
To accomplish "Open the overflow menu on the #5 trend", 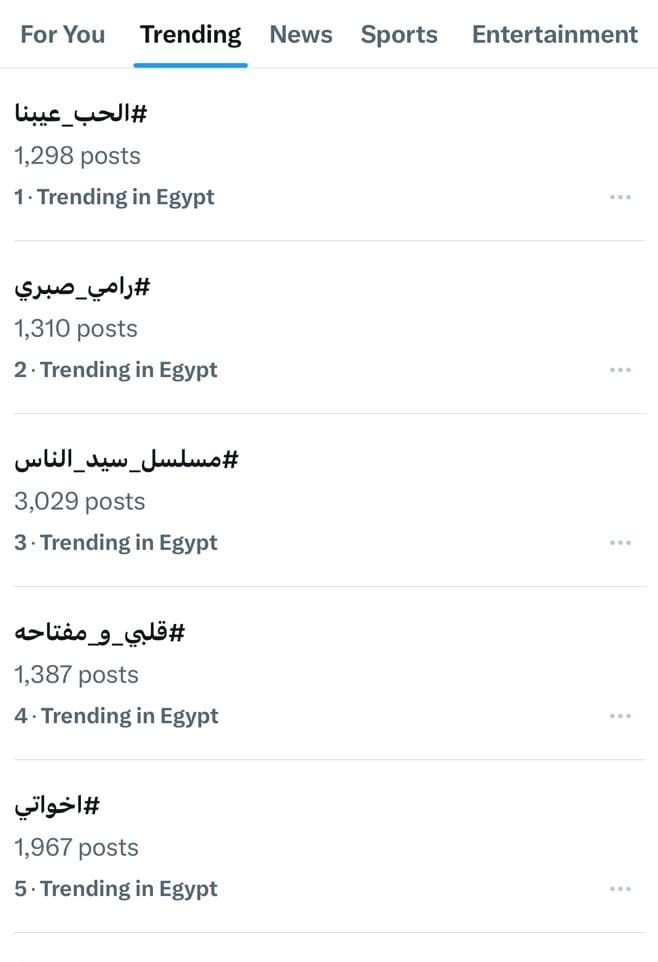I will [x=620, y=889].
